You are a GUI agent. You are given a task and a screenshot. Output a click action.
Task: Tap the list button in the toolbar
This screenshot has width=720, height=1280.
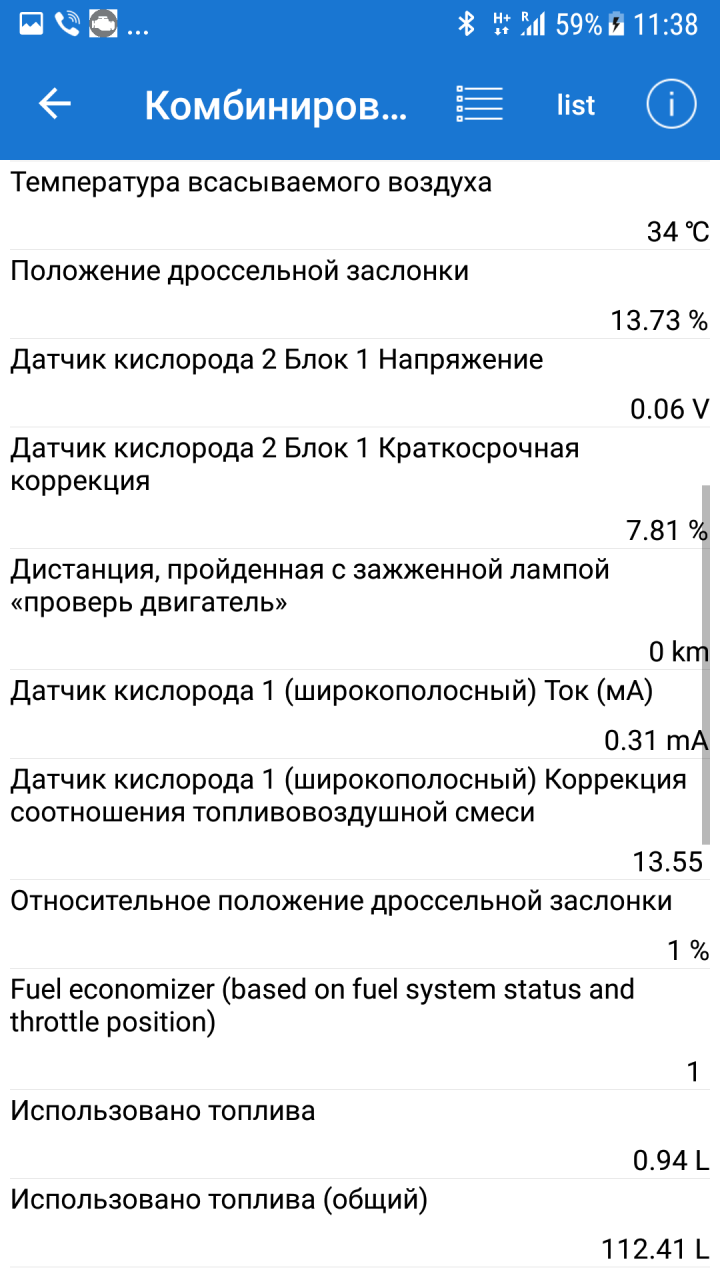pyautogui.click(x=576, y=105)
